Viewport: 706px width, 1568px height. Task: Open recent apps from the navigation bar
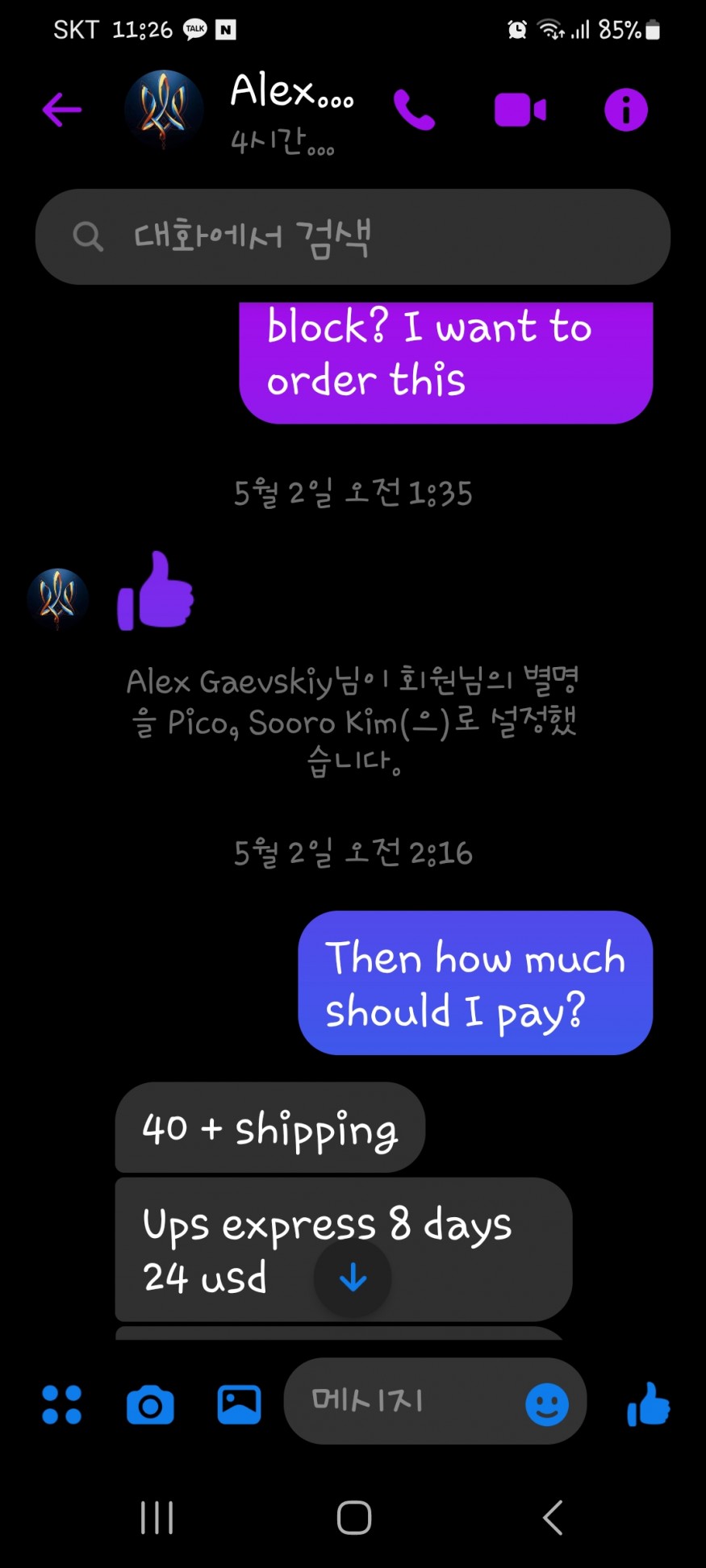coord(157,1517)
